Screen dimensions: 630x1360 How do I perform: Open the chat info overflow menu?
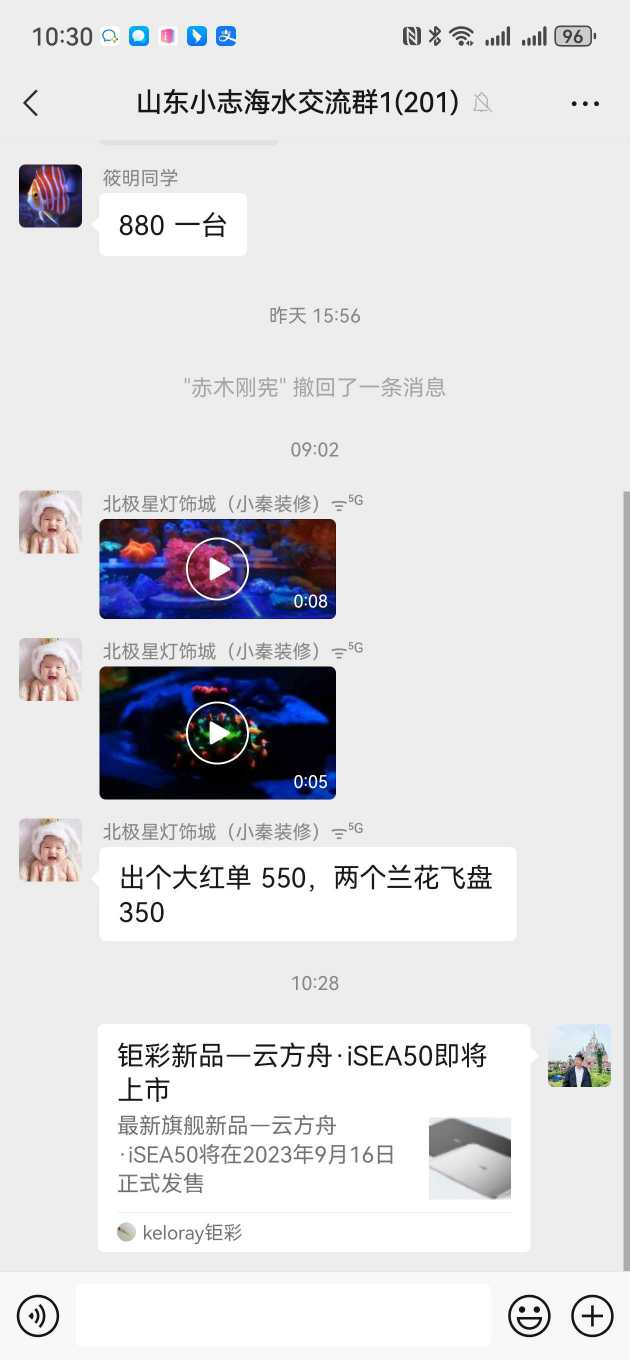[585, 103]
